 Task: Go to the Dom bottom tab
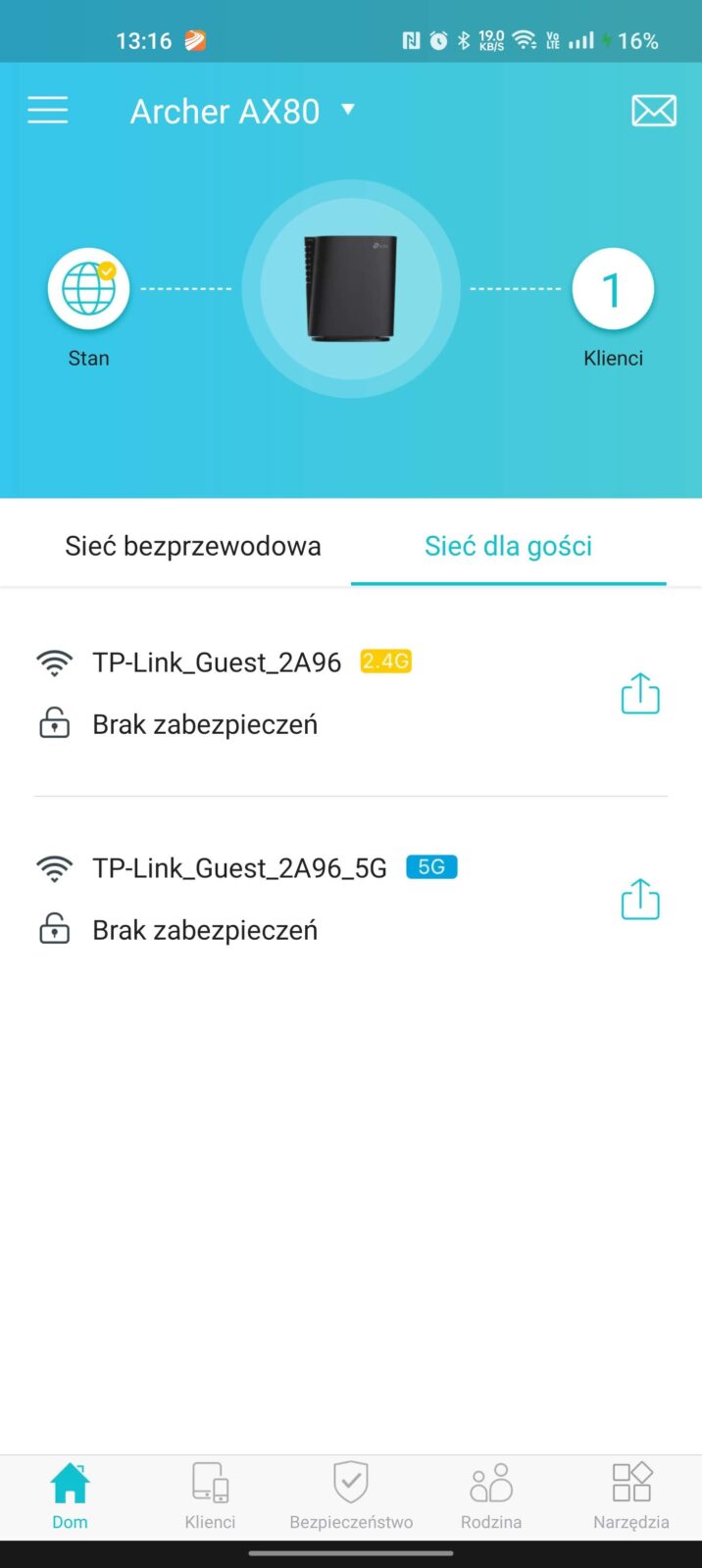(x=70, y=1495)
